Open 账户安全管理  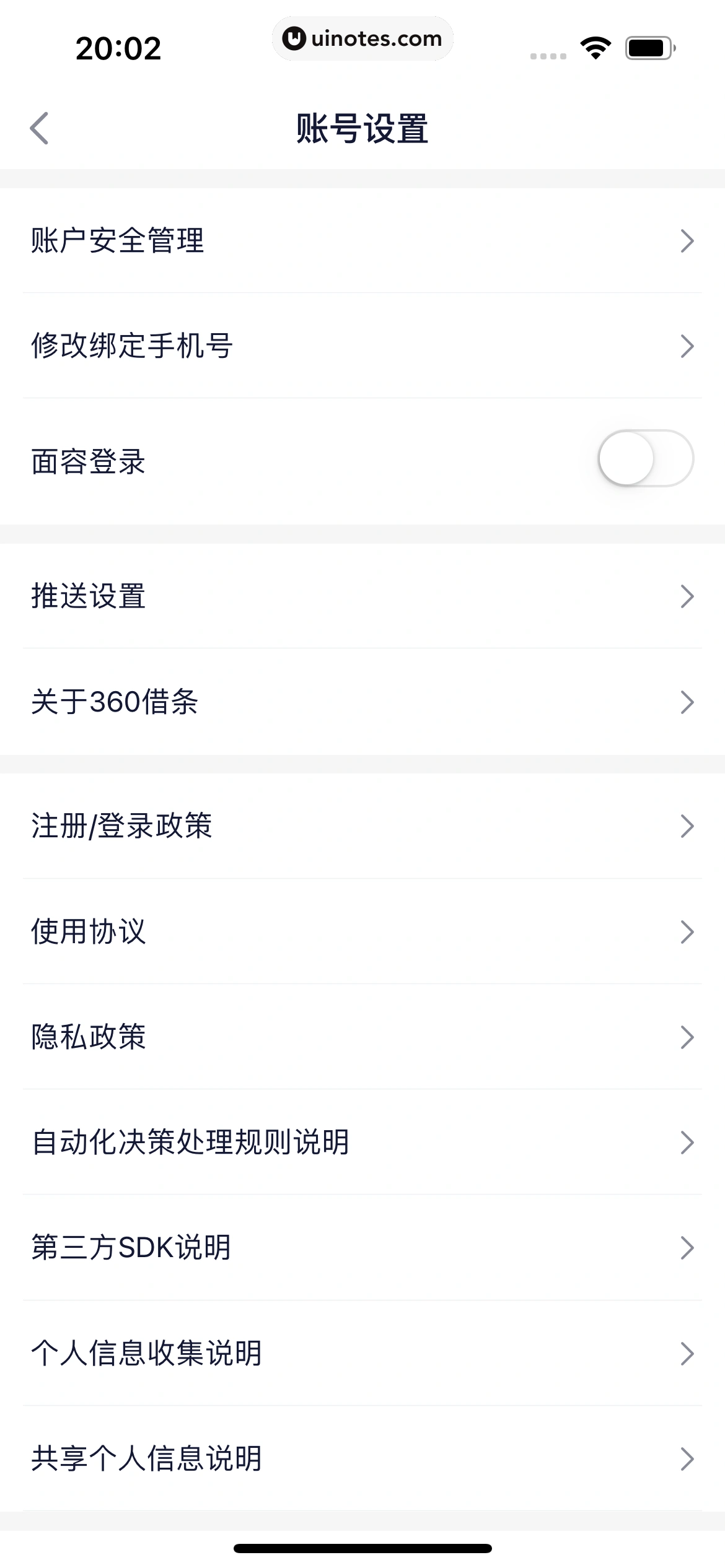click(x=362, y=241)
